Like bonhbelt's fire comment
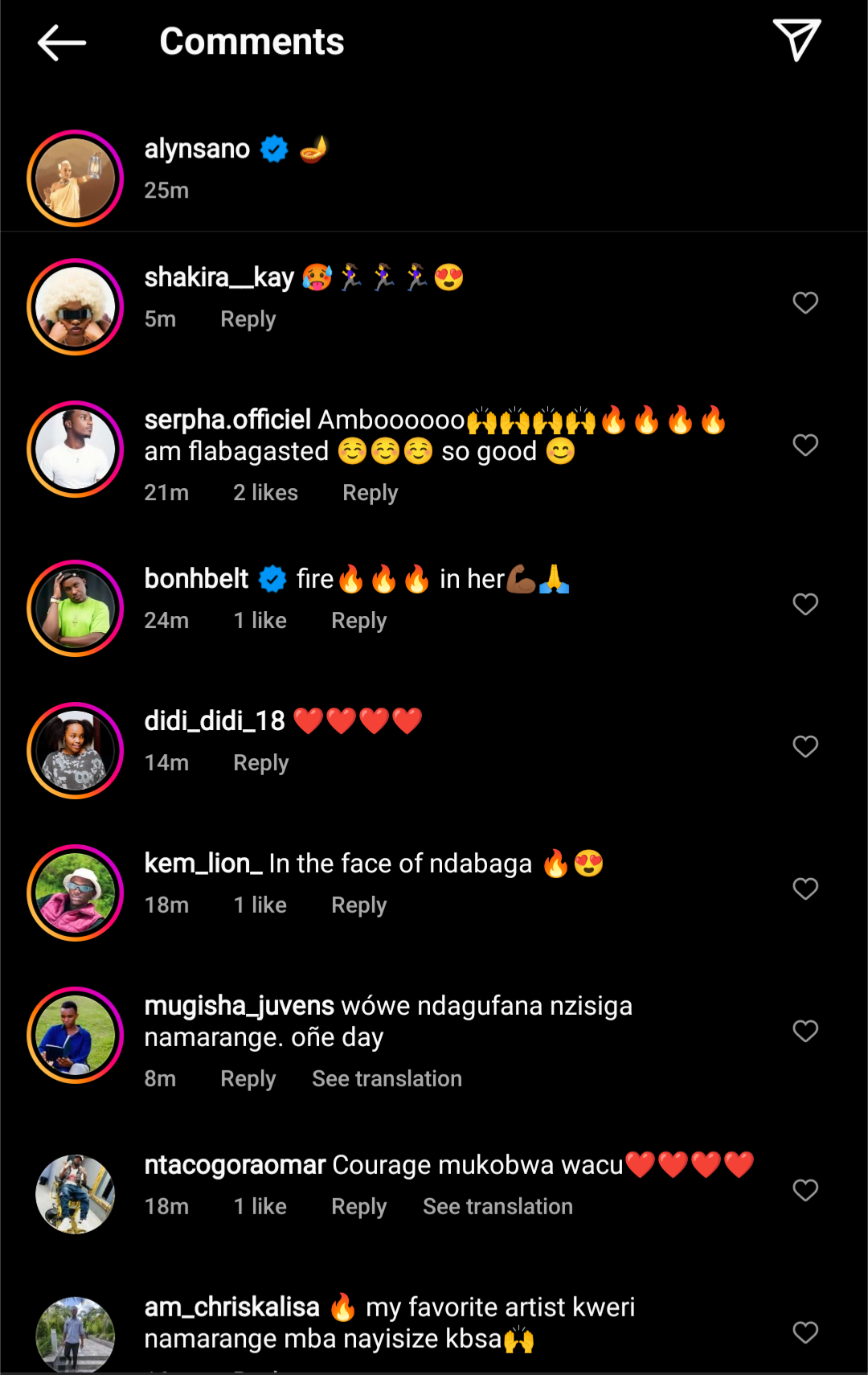Viewport: 868px width, 1375px height. coord(805,605)
